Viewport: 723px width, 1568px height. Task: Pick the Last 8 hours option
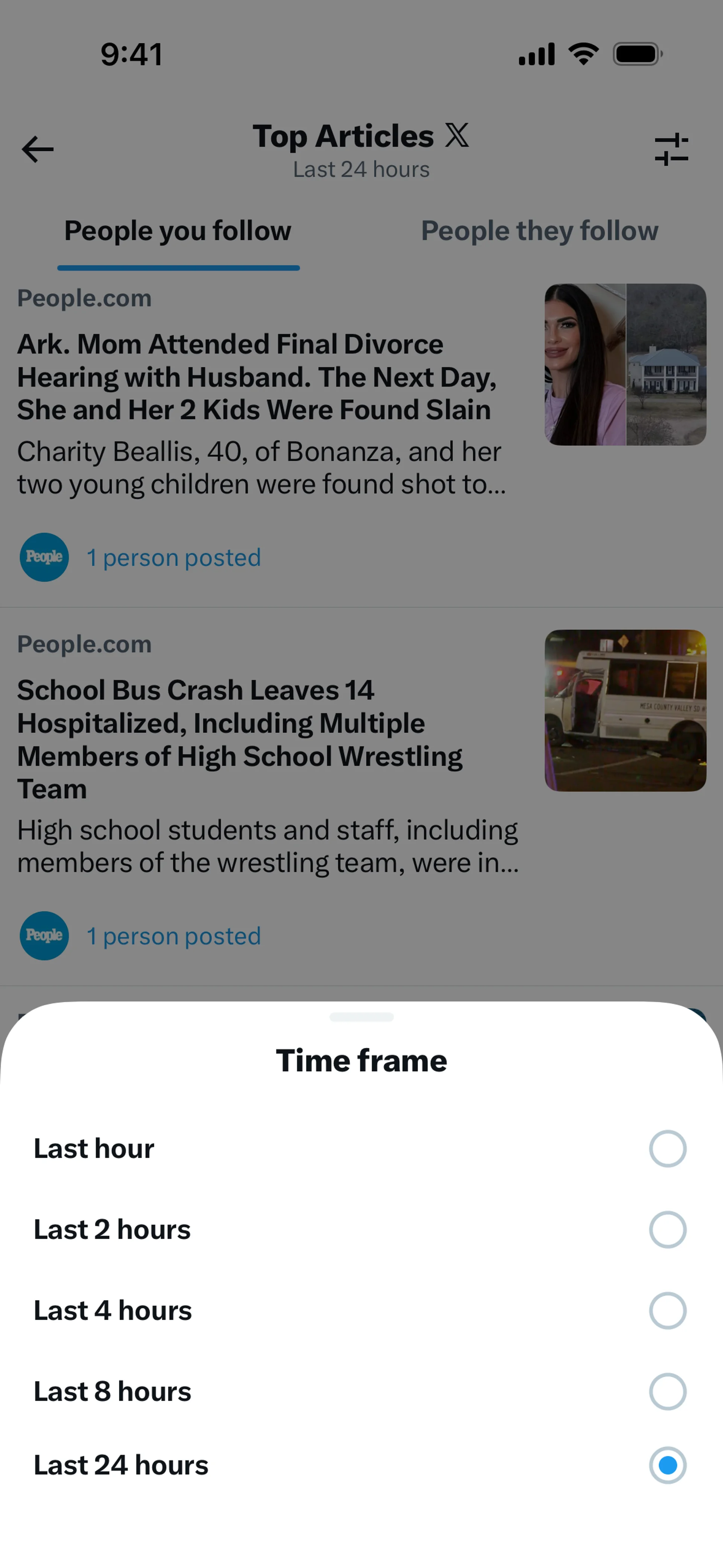point(667,1391)
